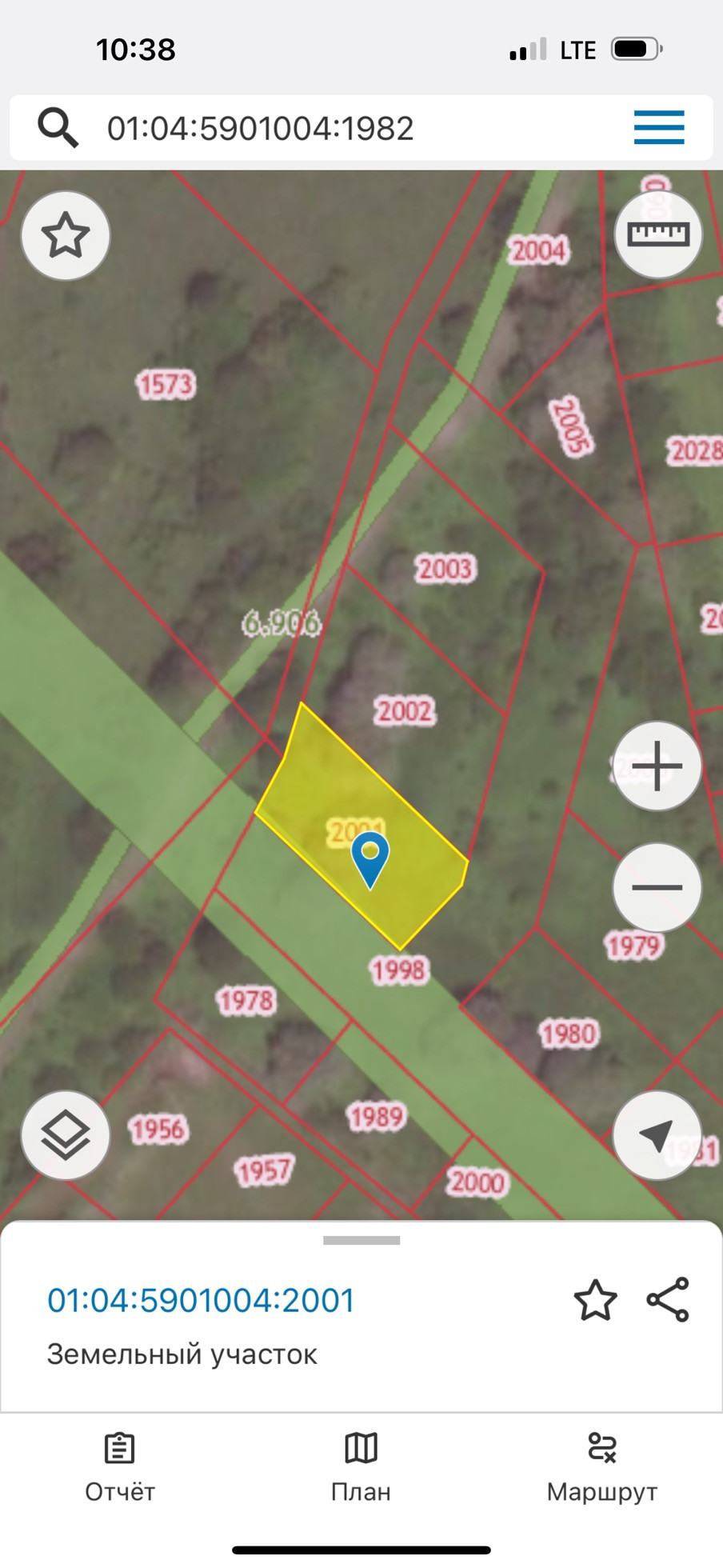Open the hamburger menu
The width and height of the screenshot is (723, 1568).
[658, 128]
